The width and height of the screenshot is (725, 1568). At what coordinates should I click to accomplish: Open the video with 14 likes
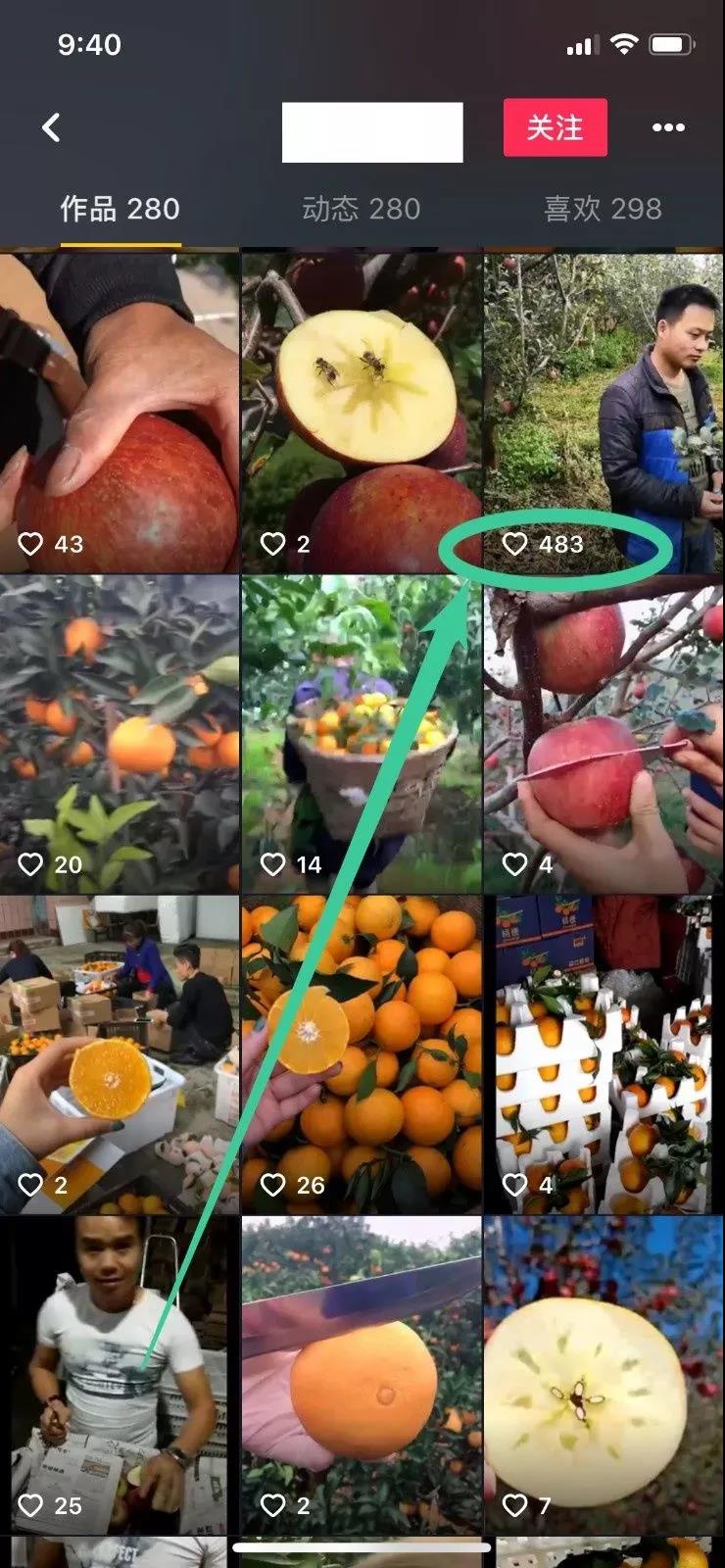coord(362,733)
